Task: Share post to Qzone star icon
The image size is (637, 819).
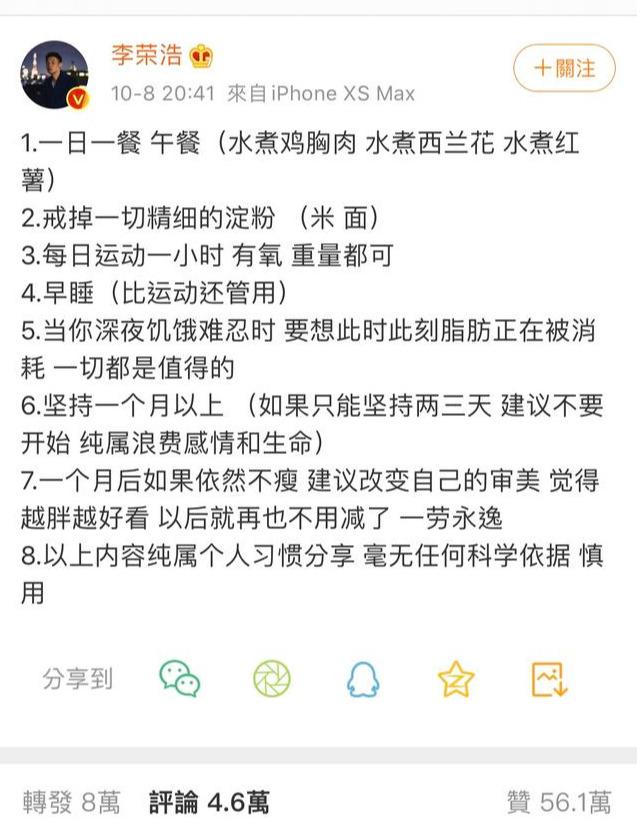Action: [x=456, y=679]
